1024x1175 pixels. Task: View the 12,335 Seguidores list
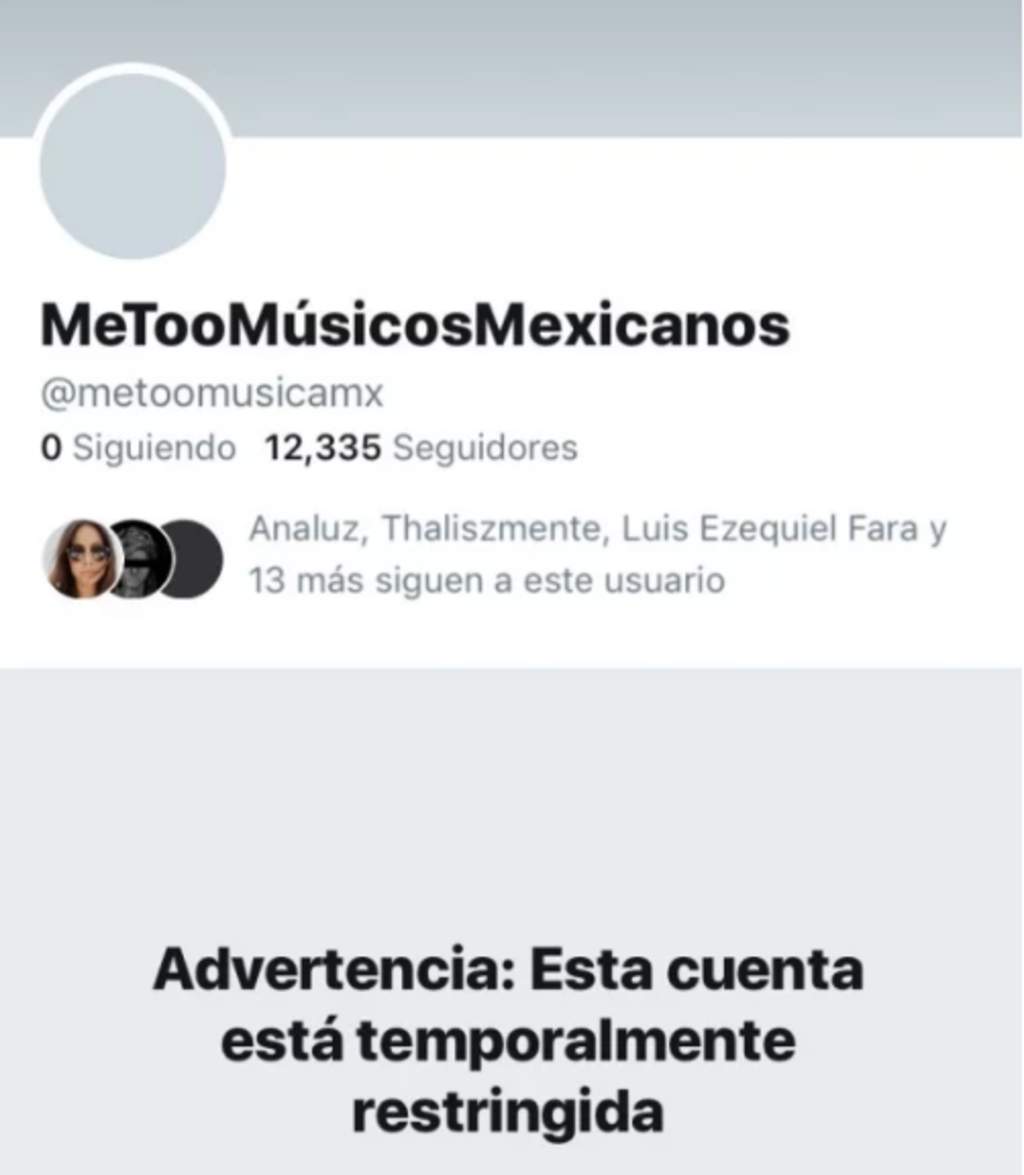(x=421, y=449)
